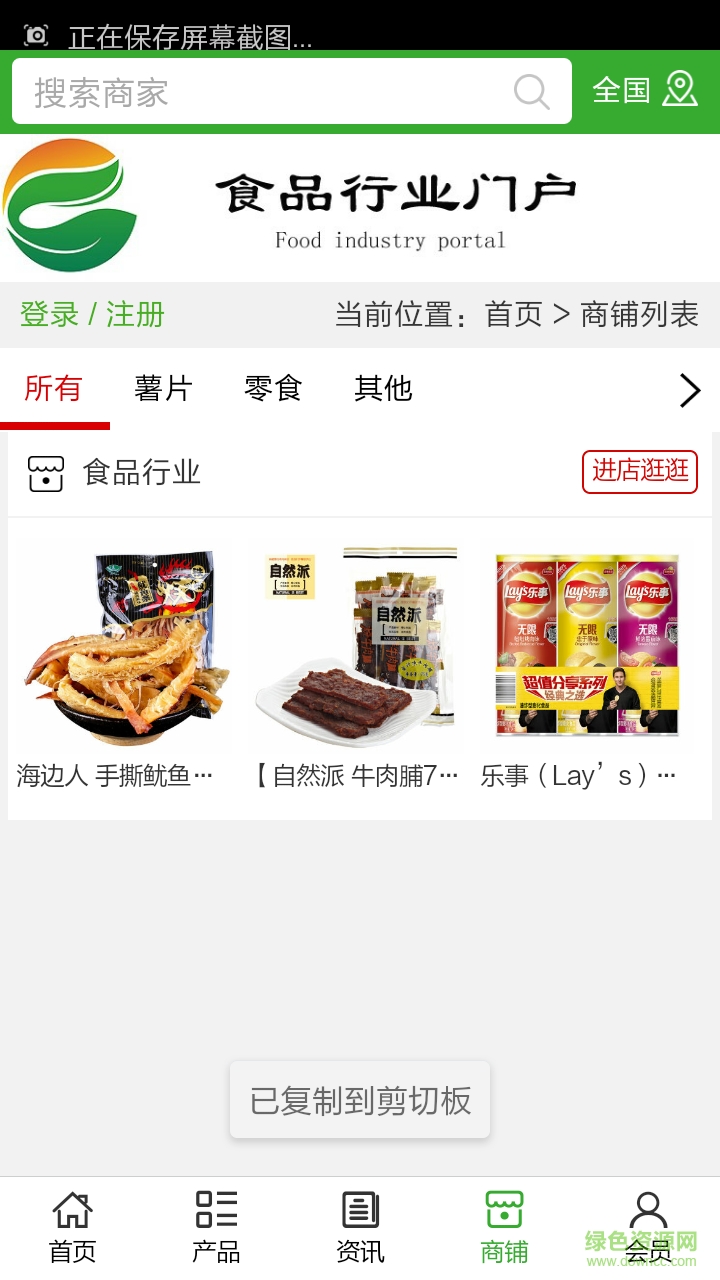
Task: Switch to the 零食 category tab
Action: tap(273, 388)
